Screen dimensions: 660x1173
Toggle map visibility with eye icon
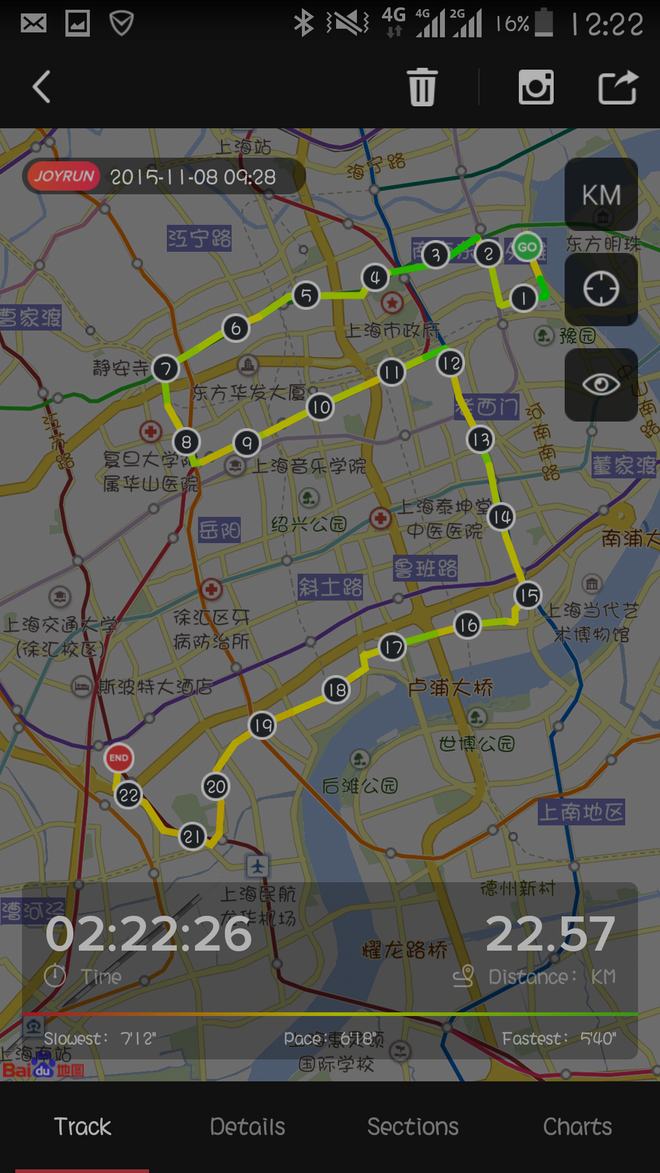tap(601, 384)
